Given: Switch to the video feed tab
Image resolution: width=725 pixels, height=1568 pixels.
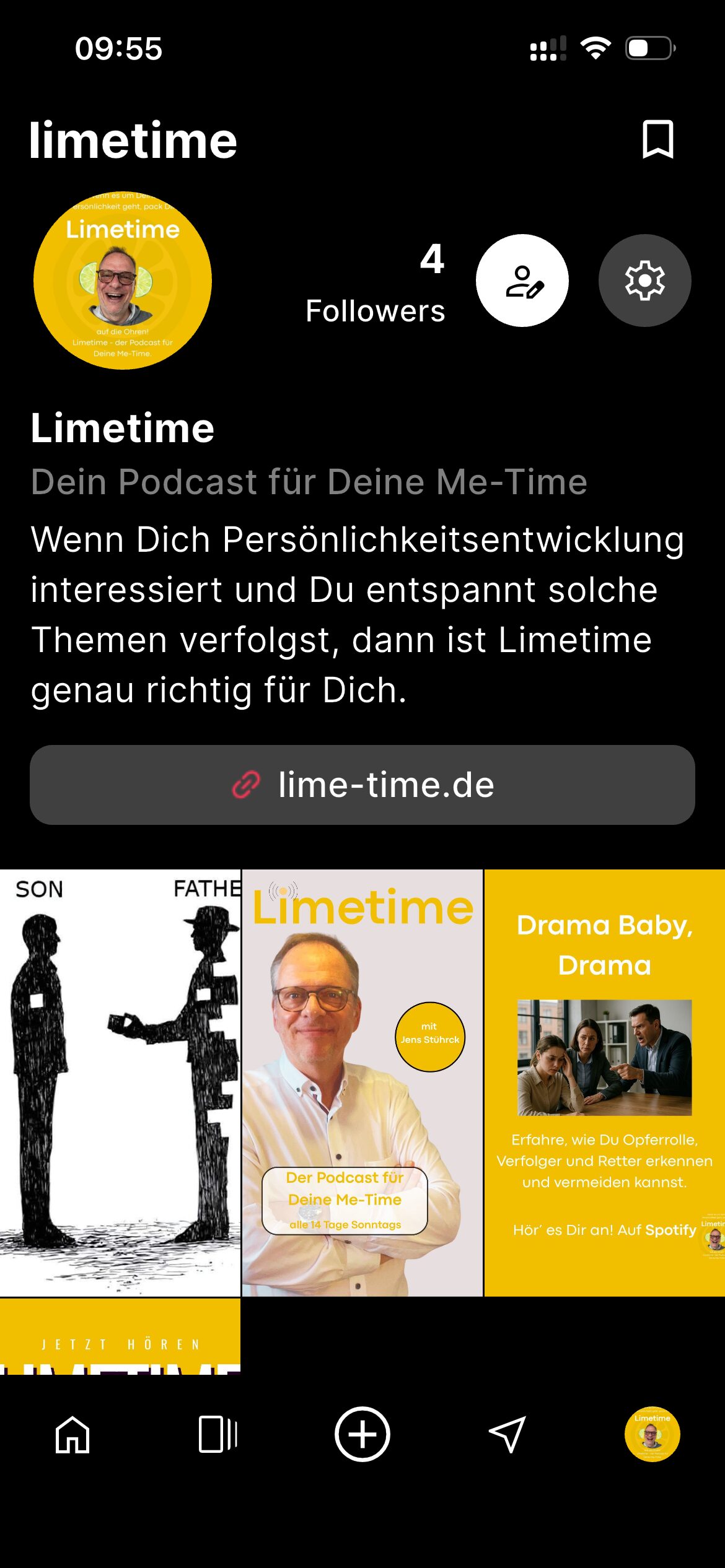Looking at the screenshot, I should coord(217,1434).
